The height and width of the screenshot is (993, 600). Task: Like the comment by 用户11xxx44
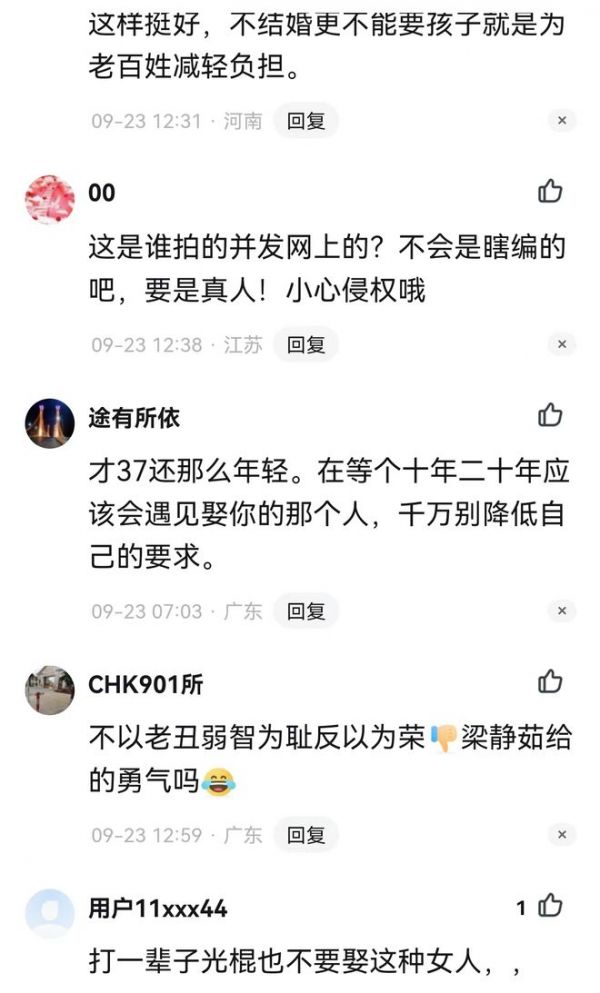tap(550, 907)
